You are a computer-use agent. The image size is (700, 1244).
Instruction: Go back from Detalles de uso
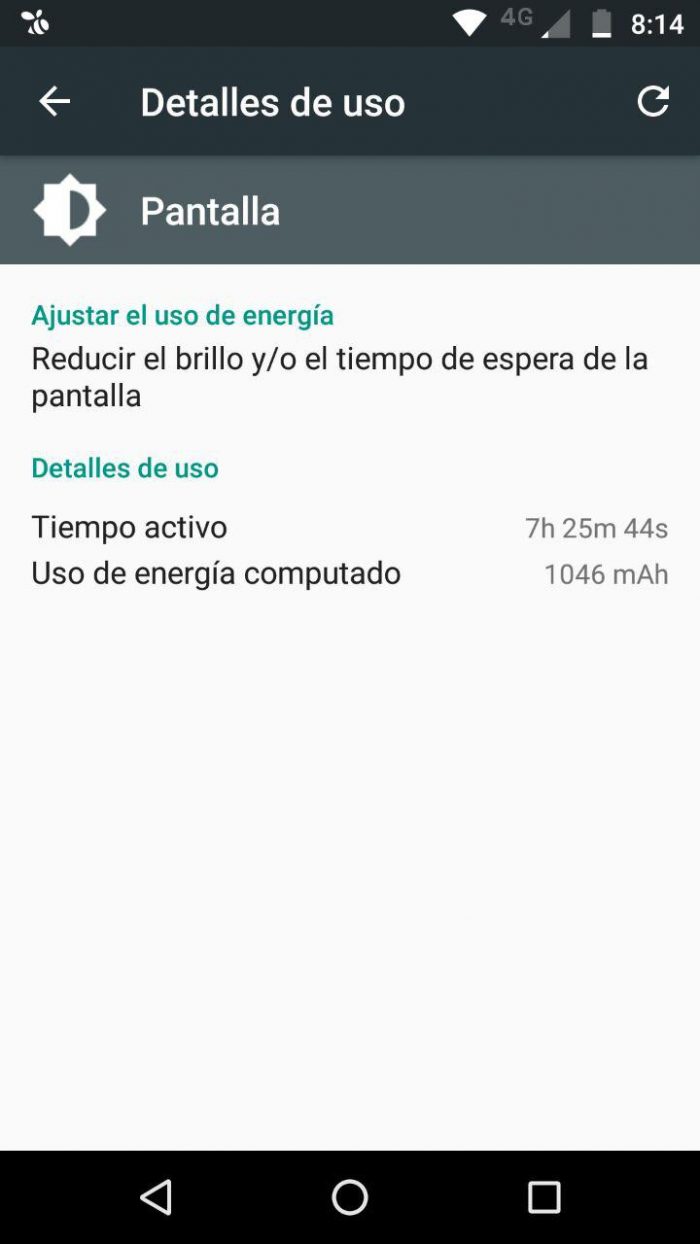point(55,101)
